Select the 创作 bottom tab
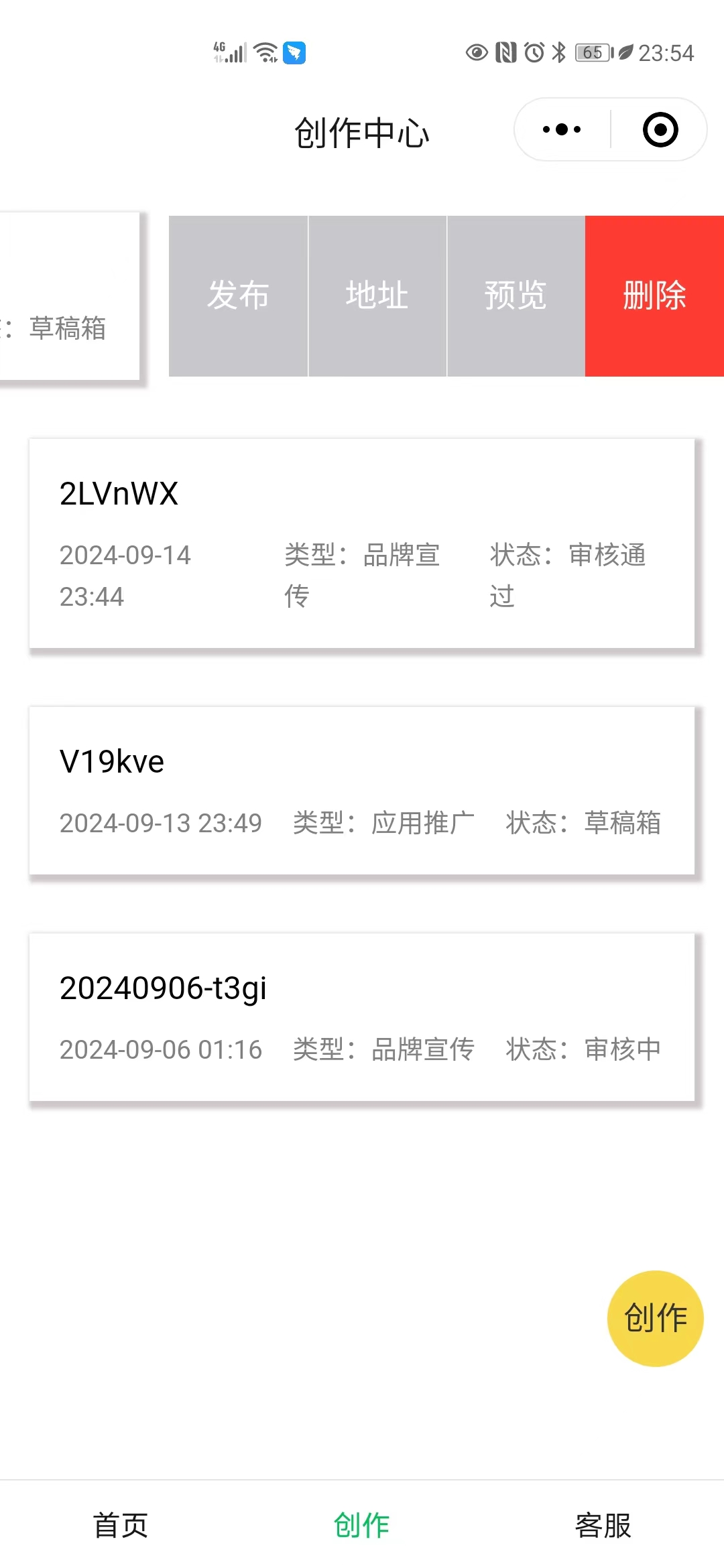724x1568 pixels. (x=362, y=1525)
